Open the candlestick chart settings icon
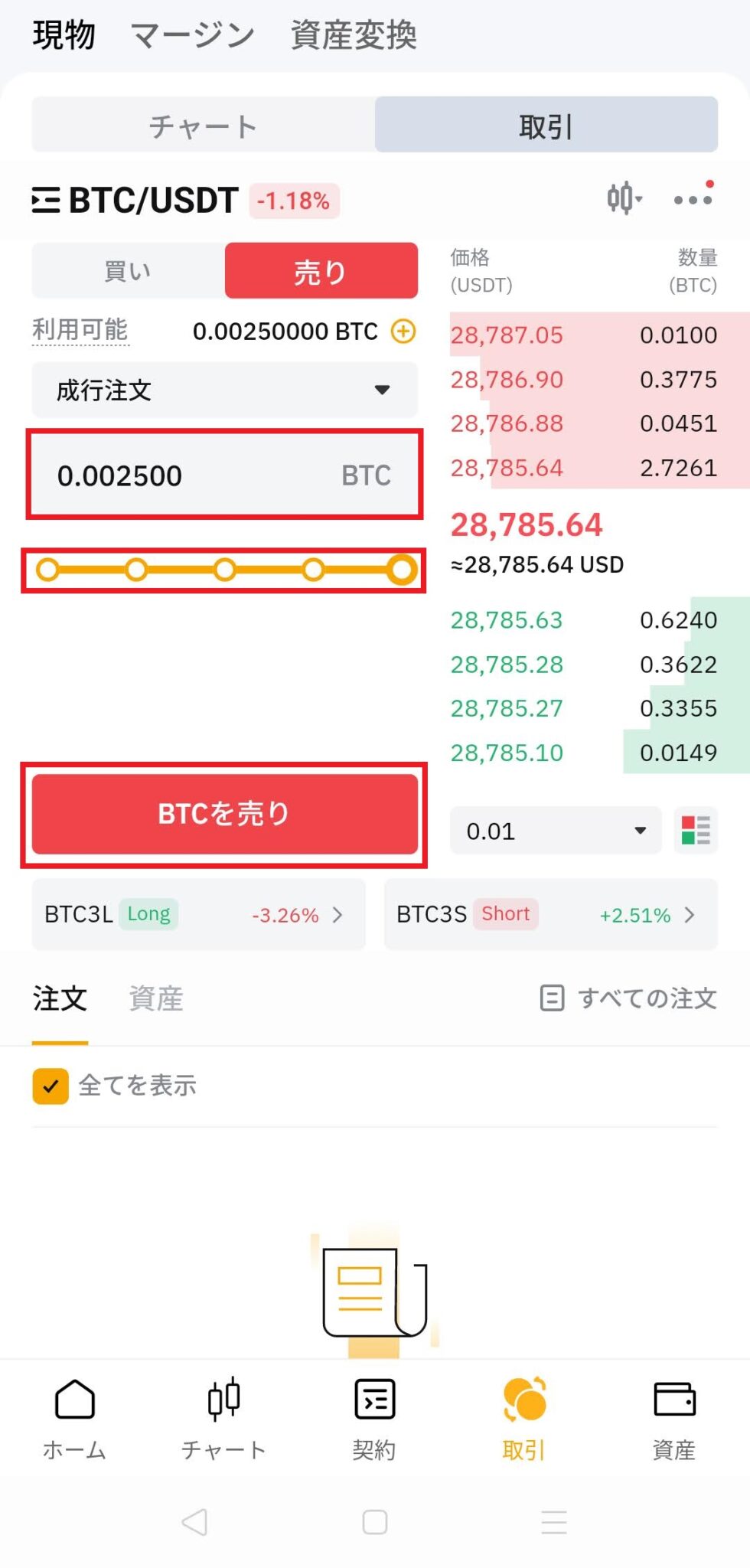Image resolution: width=750 pixels, height=1568 pixels. 623,199
